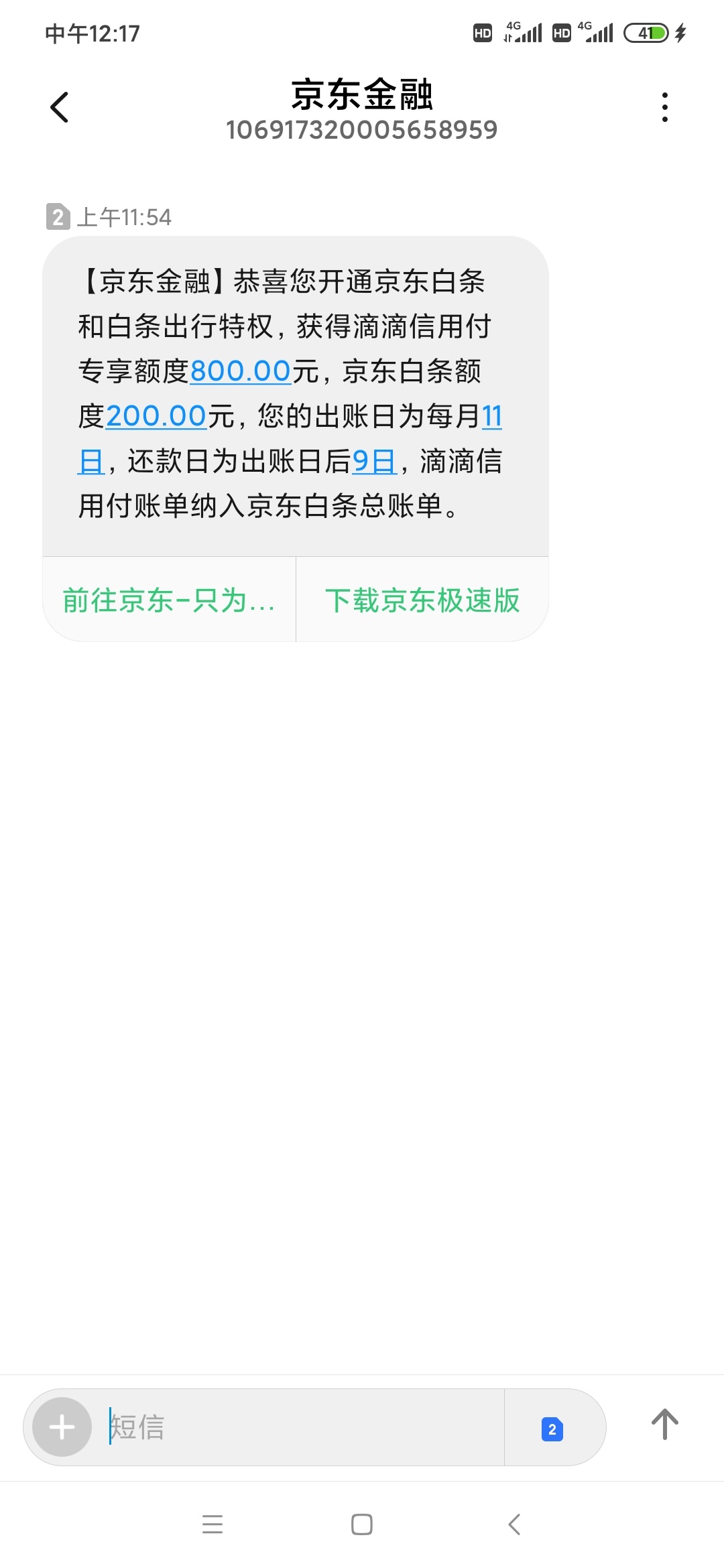Screen dimensions: 724x1568
Task: Tap the 前往京东-只为... button
Action: (169, 600)
